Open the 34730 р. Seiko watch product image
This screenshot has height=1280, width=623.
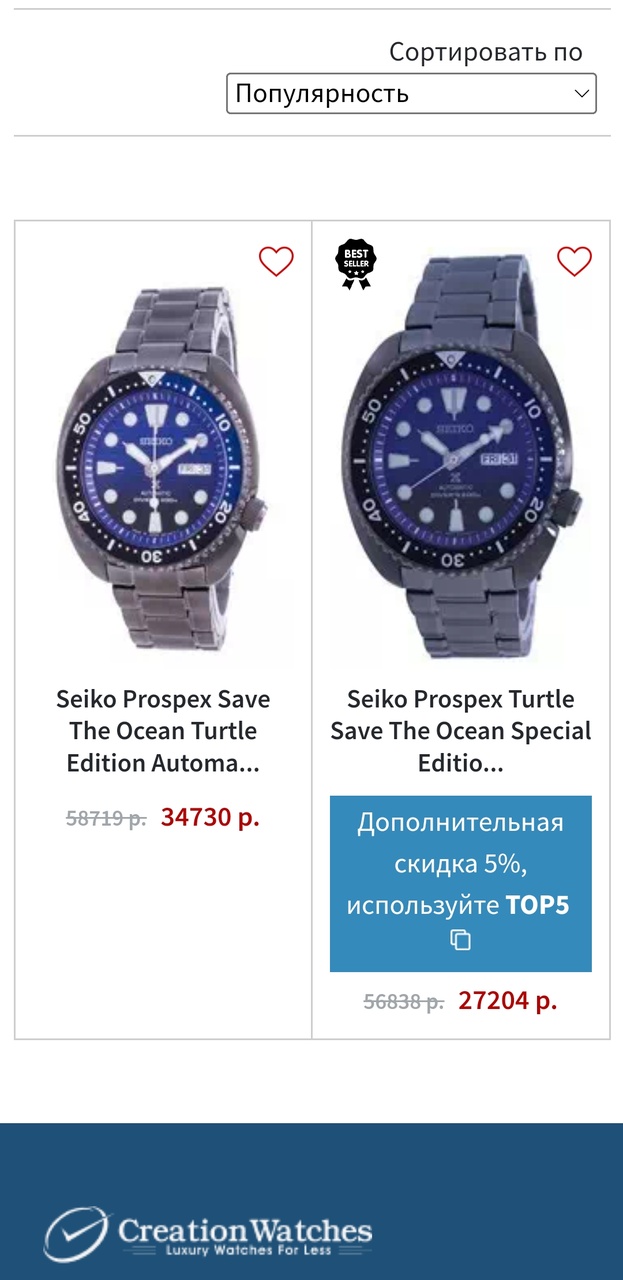coord(163,470)
